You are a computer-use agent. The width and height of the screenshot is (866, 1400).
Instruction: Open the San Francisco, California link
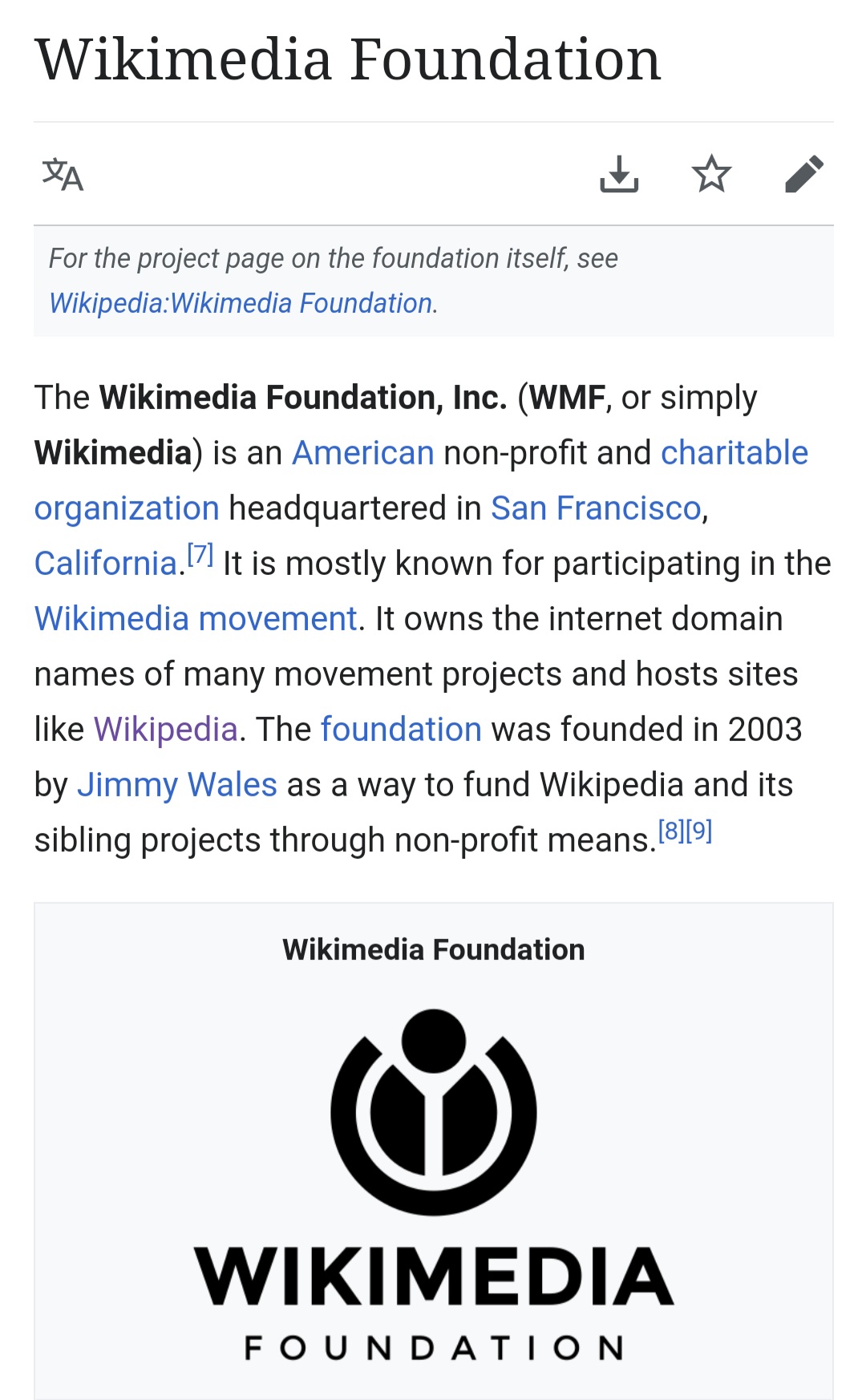[596, 508]
